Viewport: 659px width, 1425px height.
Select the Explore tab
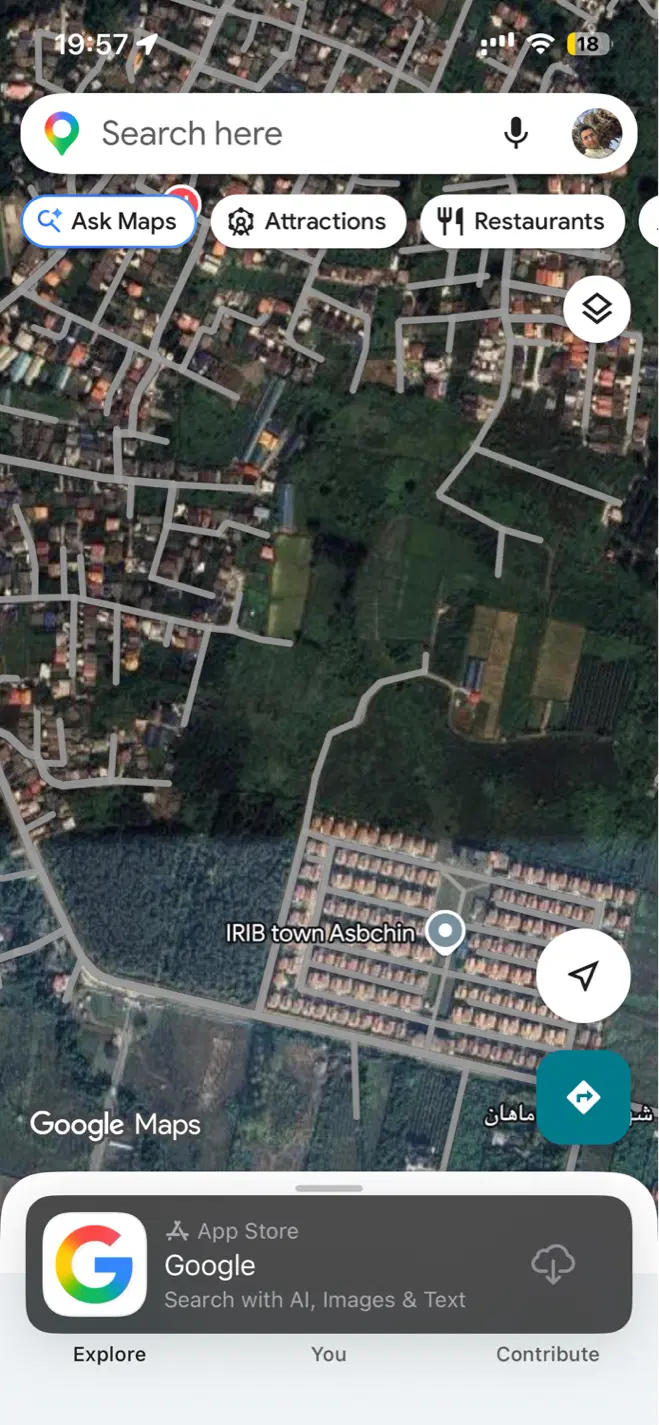click(x=110, y=1354)
